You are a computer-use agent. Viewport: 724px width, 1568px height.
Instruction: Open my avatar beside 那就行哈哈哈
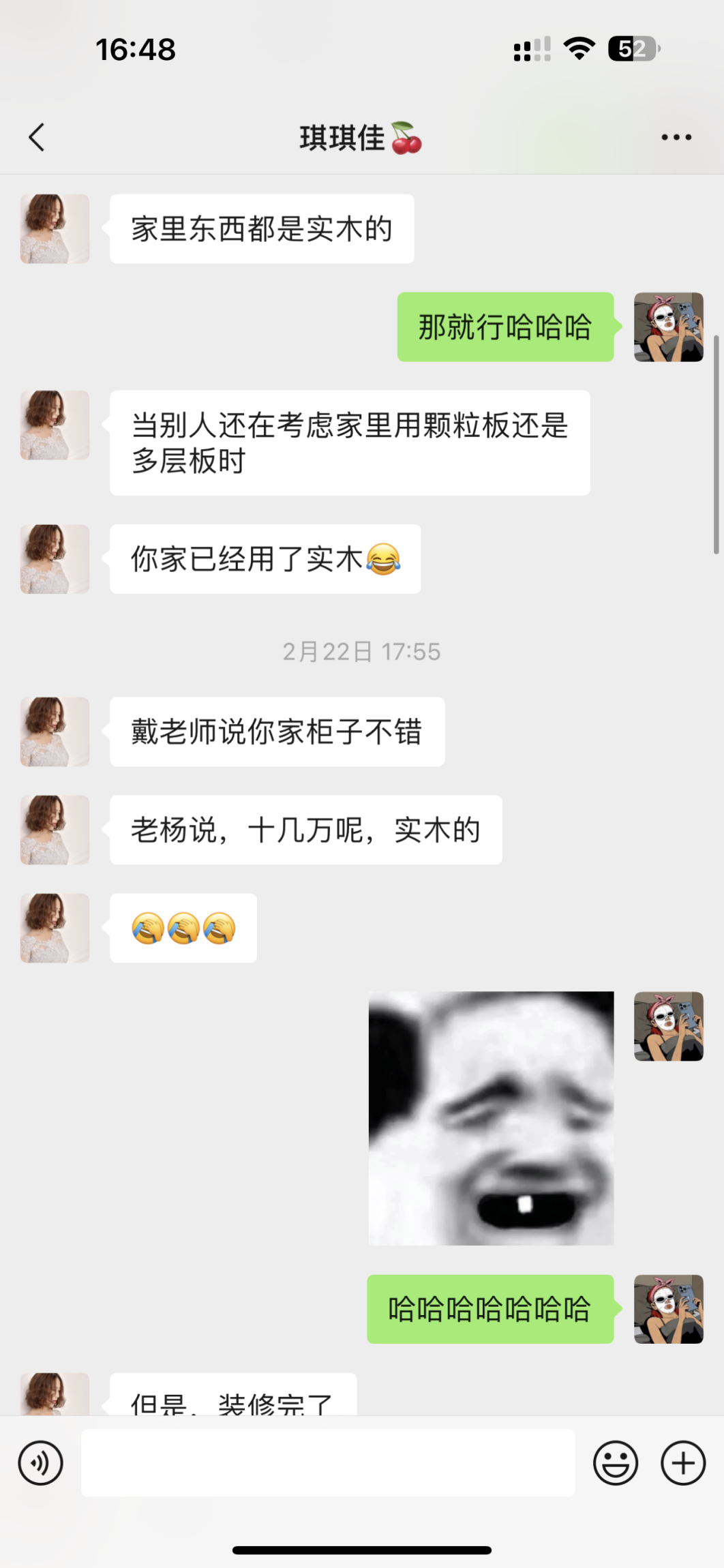coord(668,327)
